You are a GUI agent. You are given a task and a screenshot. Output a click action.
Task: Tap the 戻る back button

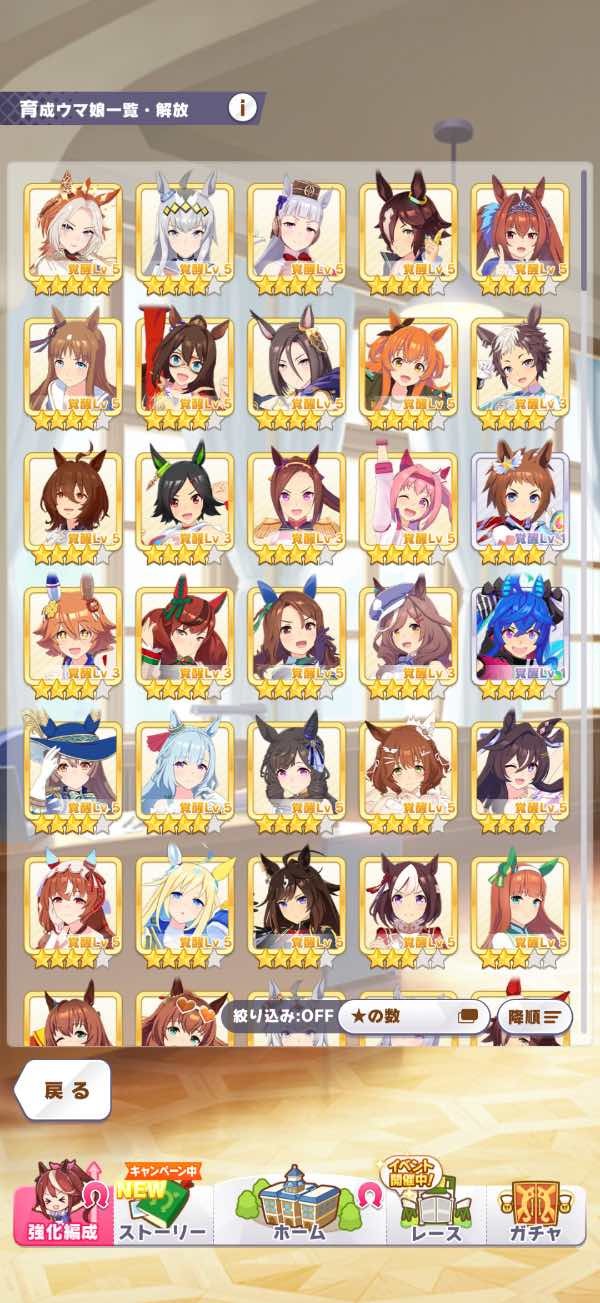pyautogui.click(x=66, y=1089)
